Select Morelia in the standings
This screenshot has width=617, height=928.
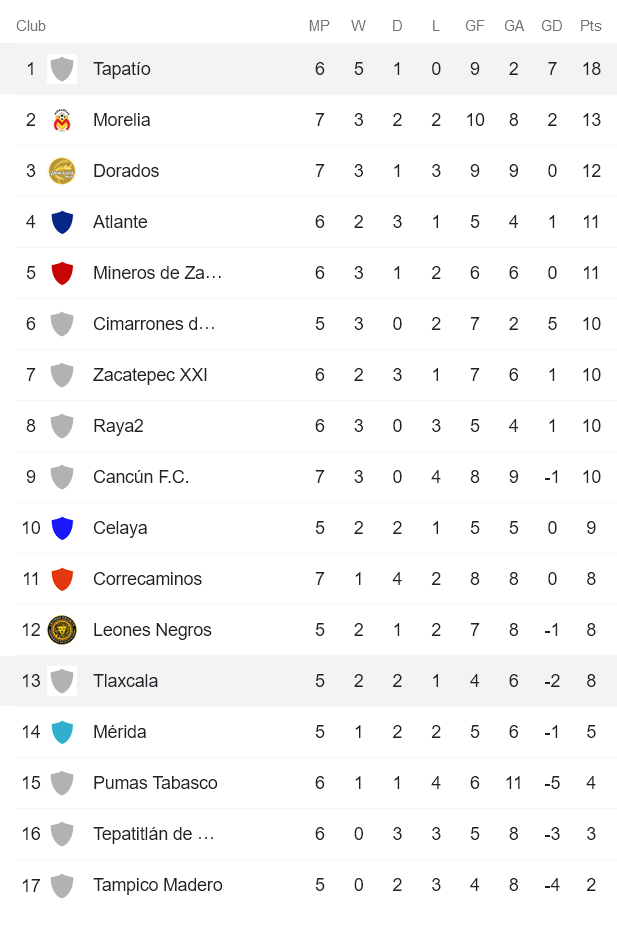[122, 120]
